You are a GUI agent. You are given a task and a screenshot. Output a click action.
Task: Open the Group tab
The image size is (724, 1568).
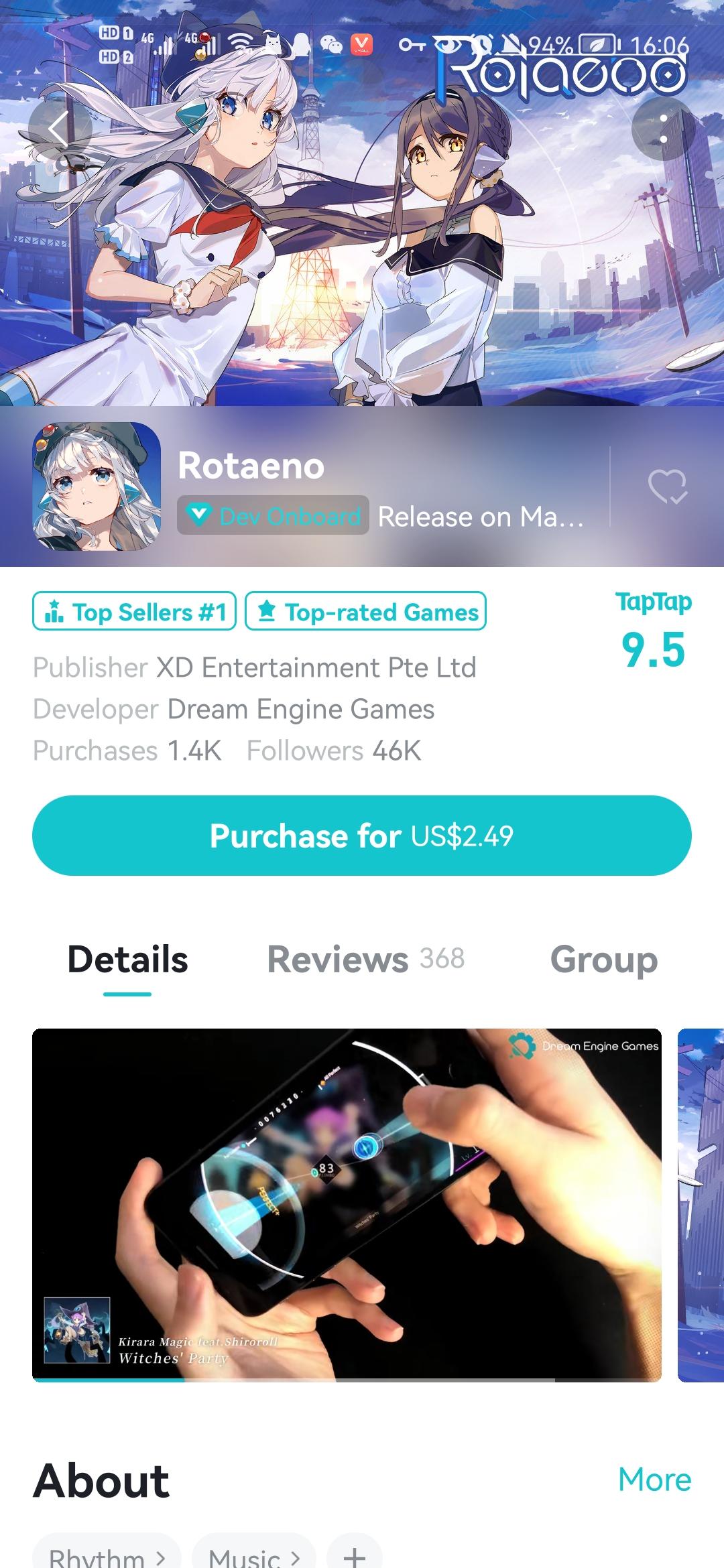pos(603,958)
